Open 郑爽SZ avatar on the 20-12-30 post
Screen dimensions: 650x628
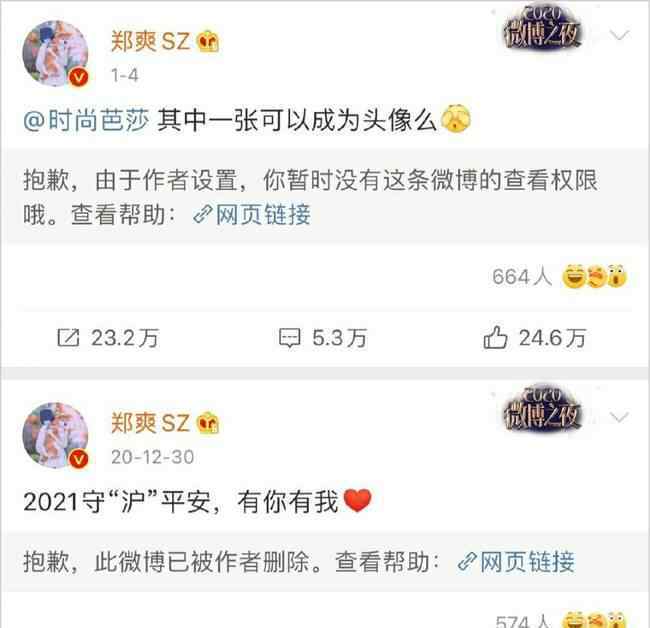56,434
